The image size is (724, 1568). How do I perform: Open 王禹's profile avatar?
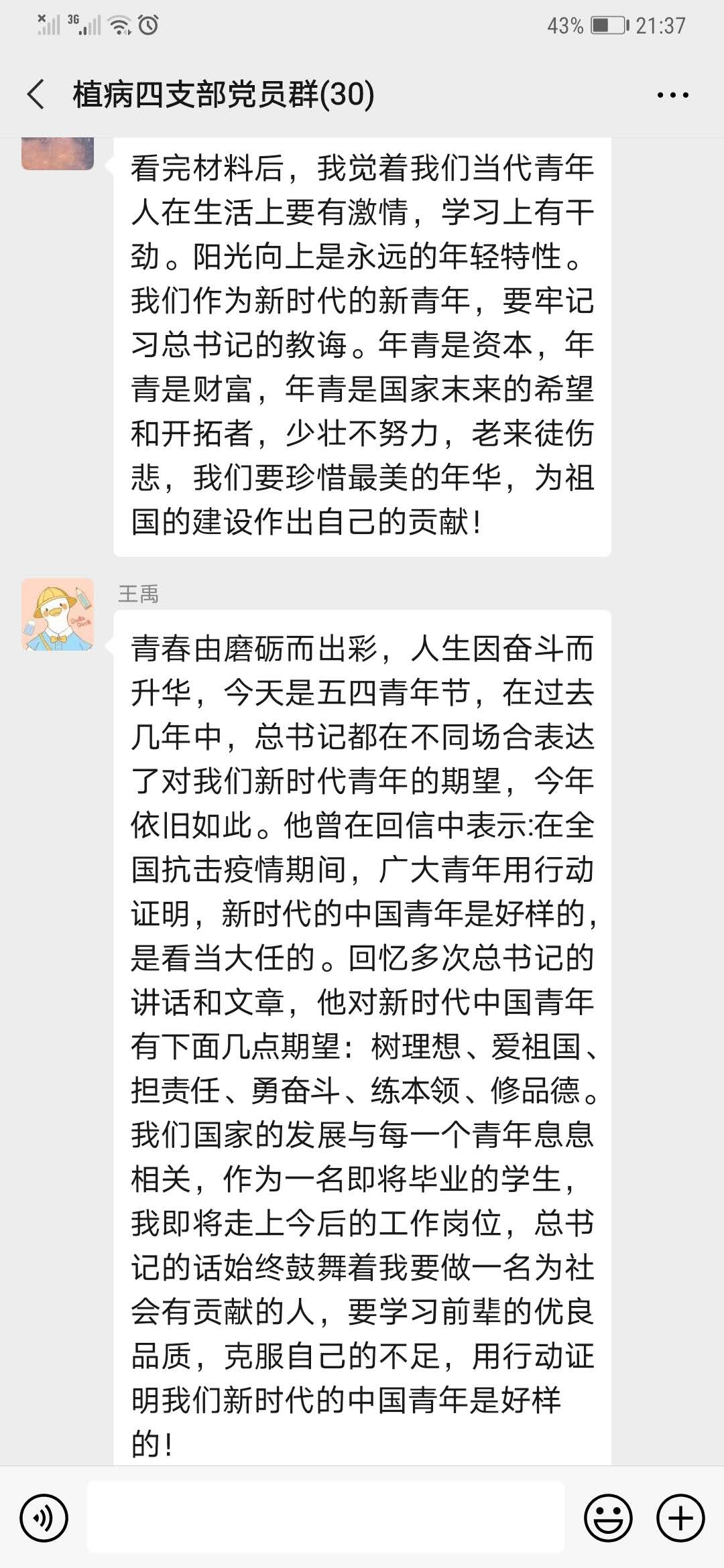pos(58,614)
